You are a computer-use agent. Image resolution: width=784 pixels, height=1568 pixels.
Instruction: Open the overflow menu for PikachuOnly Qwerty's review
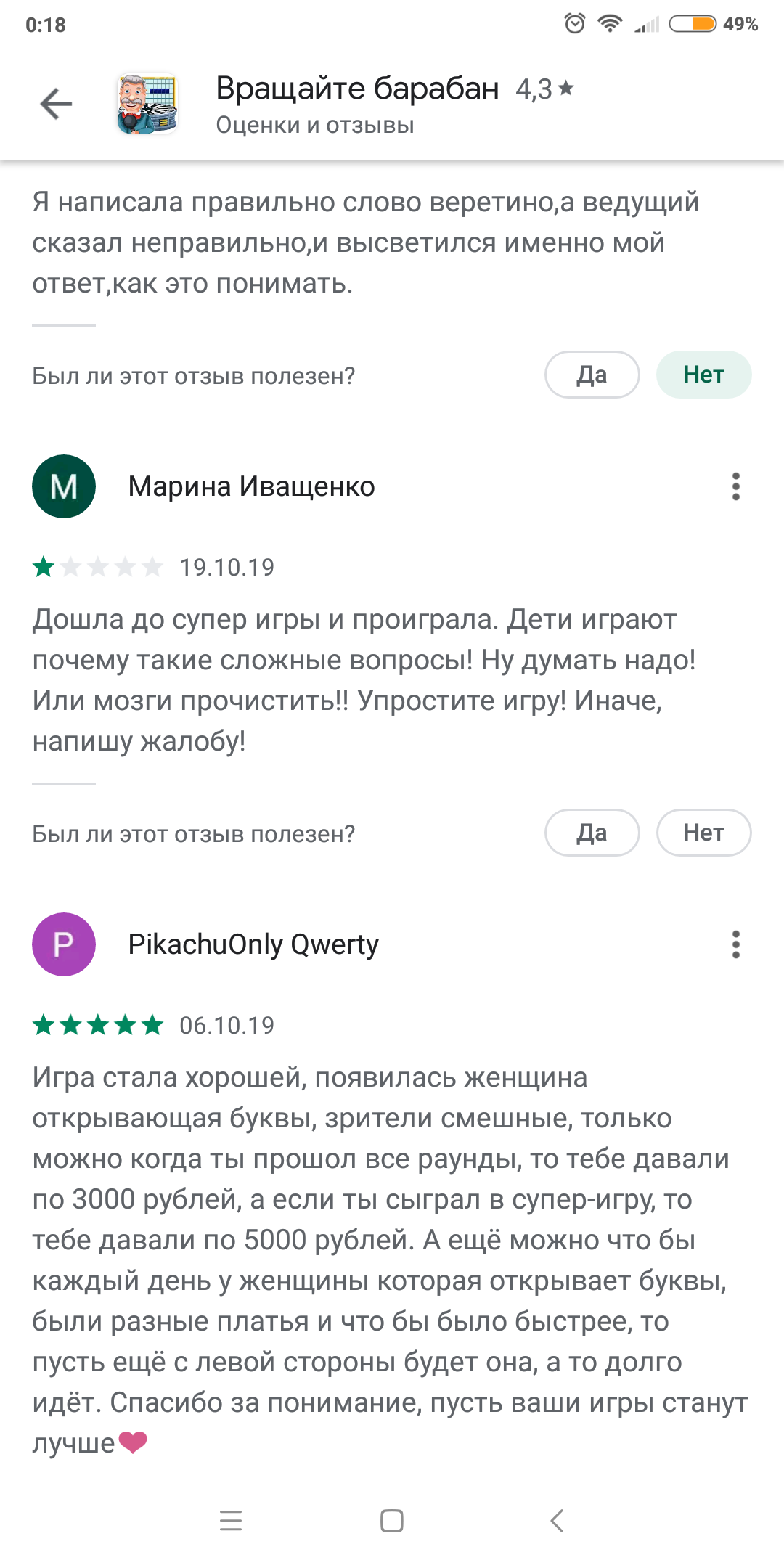pyautogui.click(x=735, y=944)
